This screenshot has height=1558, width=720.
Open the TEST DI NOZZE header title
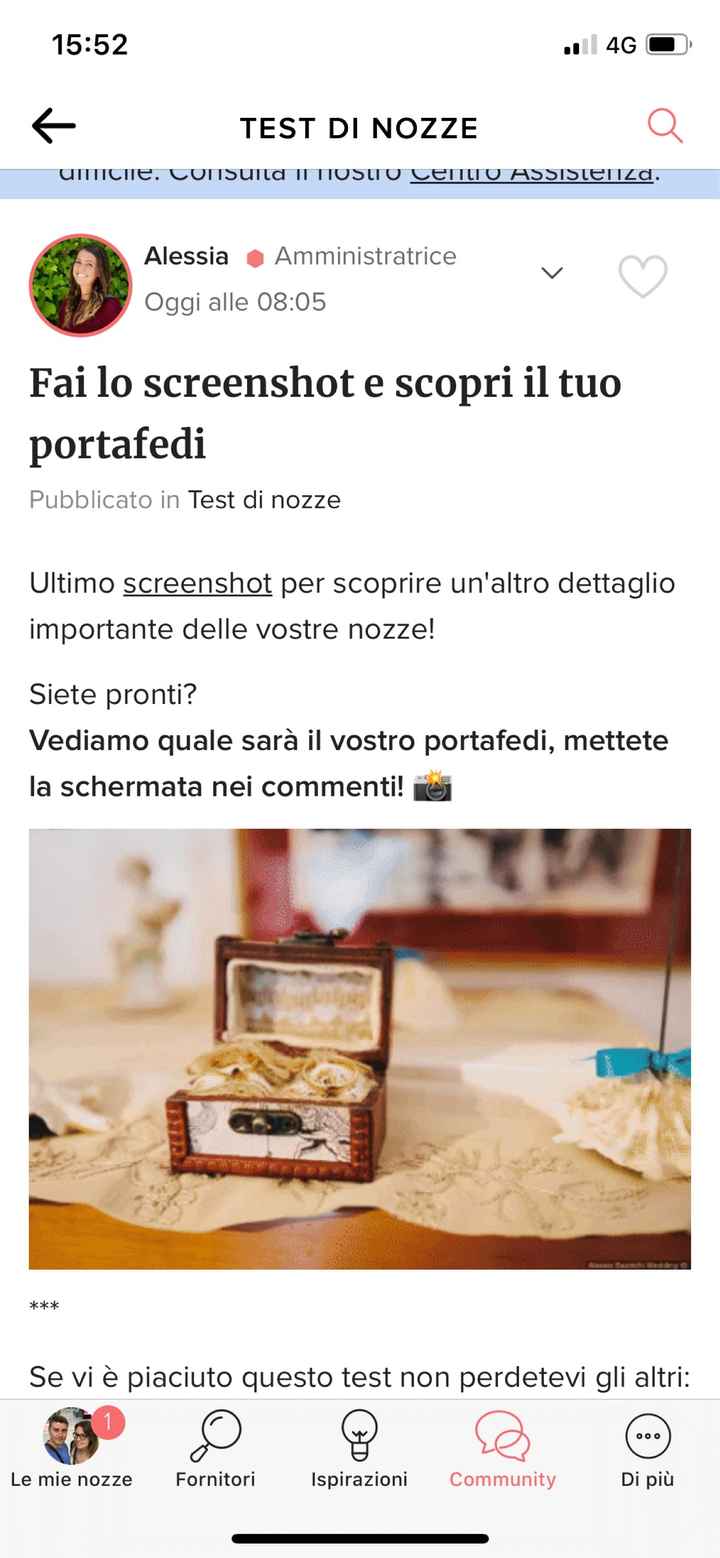(x=358, y=127)
